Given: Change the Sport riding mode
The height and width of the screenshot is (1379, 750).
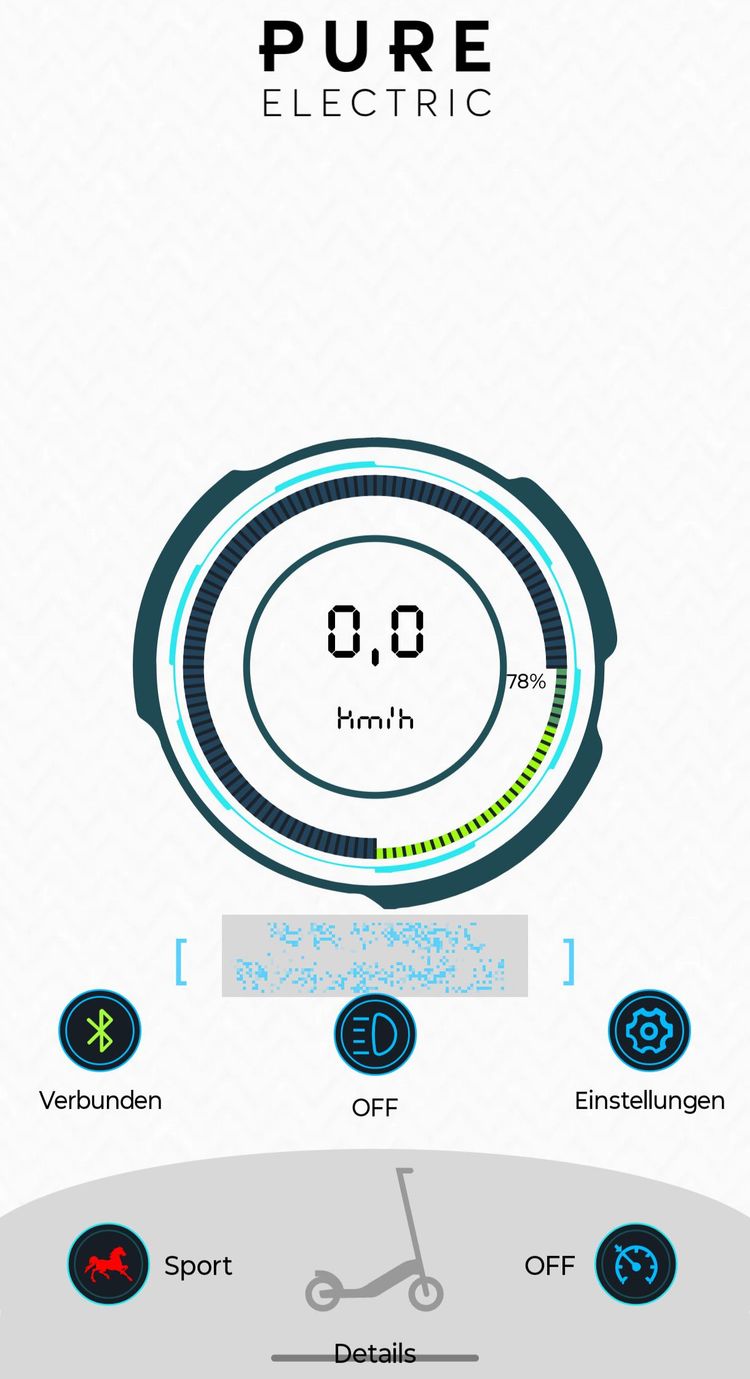Looking at the screenshot, I should click(108, 1265).
